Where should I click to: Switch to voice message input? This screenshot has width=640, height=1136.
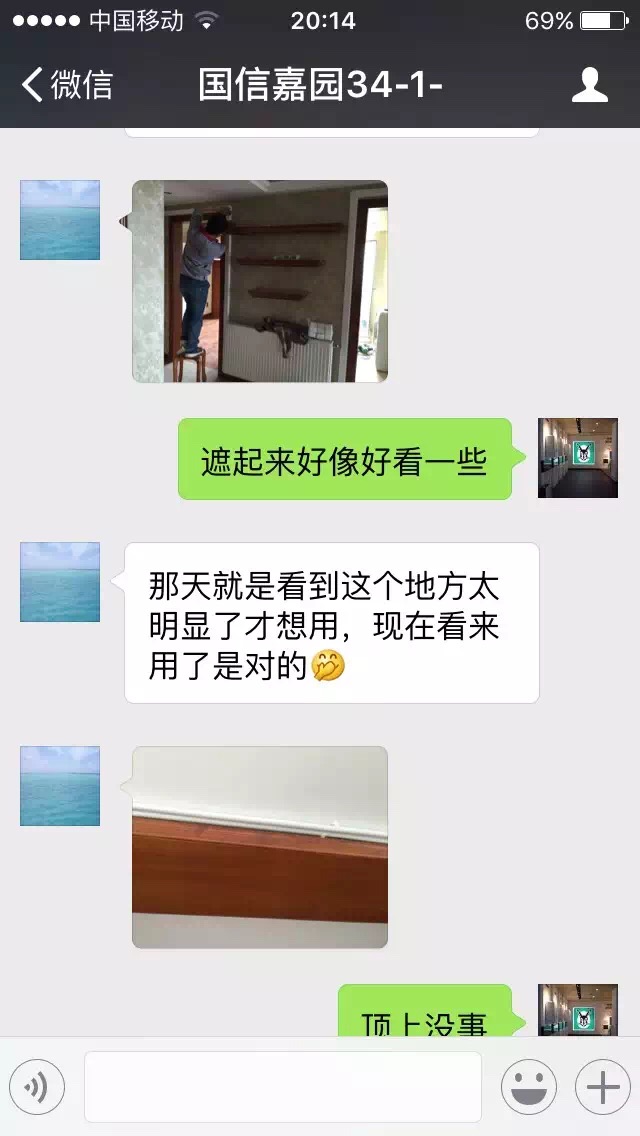37,1087
